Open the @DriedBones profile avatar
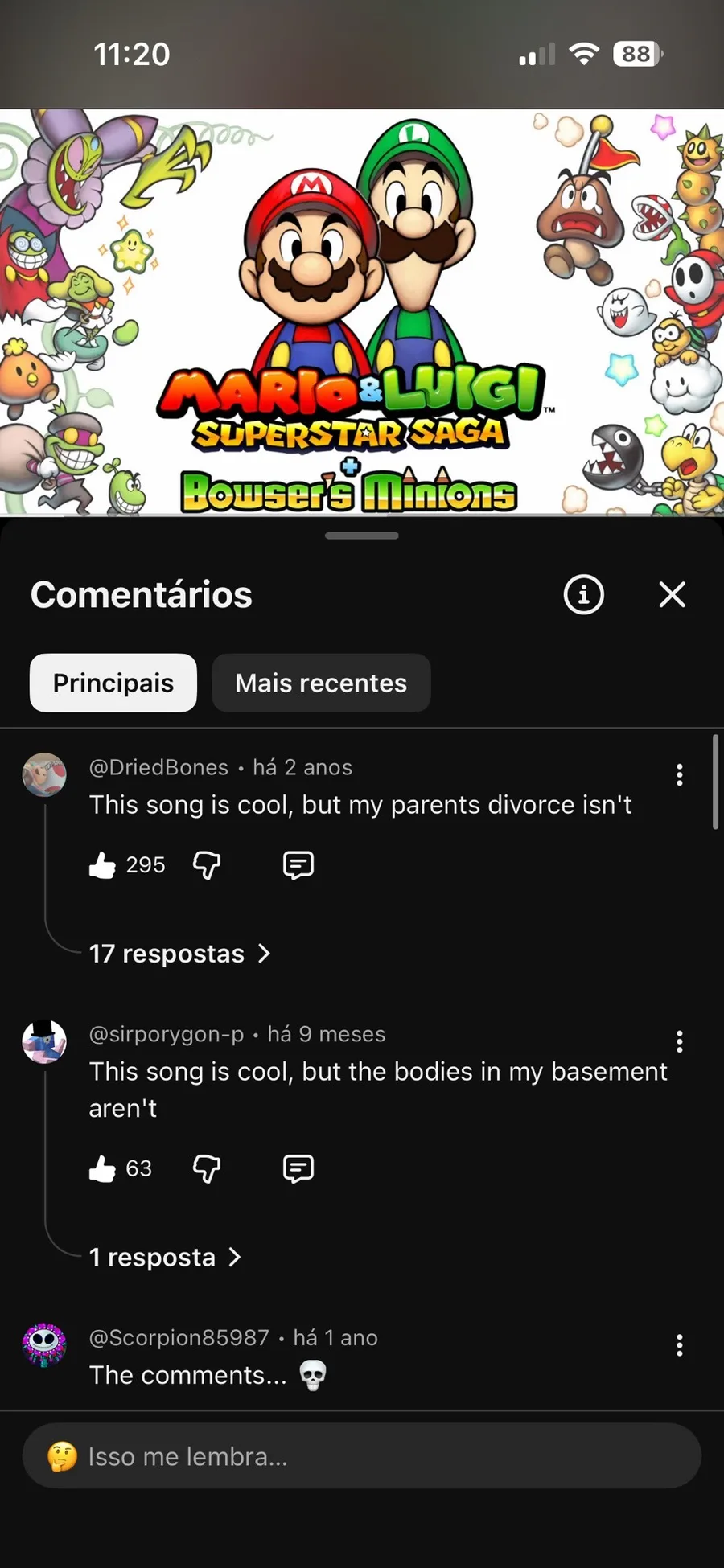Screen dimensions: 724x1568 44,774
